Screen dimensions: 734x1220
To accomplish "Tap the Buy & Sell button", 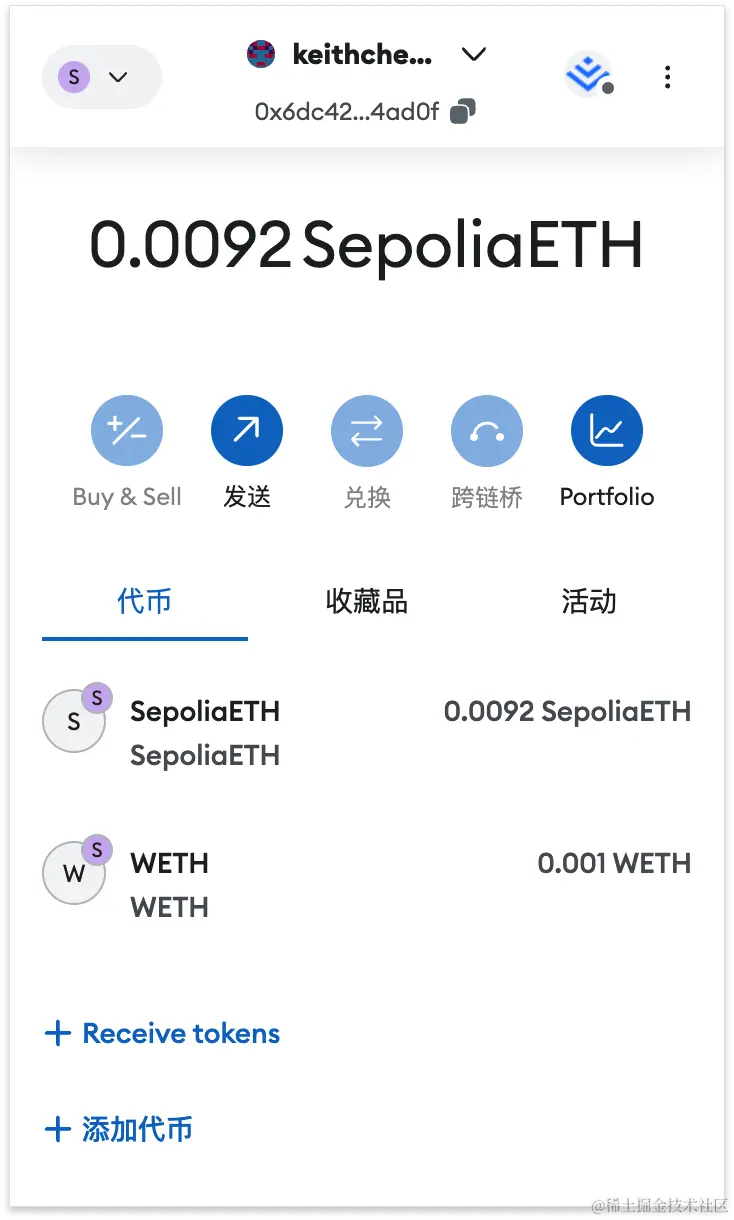I will pyautogui.click(x=127, y=432).
